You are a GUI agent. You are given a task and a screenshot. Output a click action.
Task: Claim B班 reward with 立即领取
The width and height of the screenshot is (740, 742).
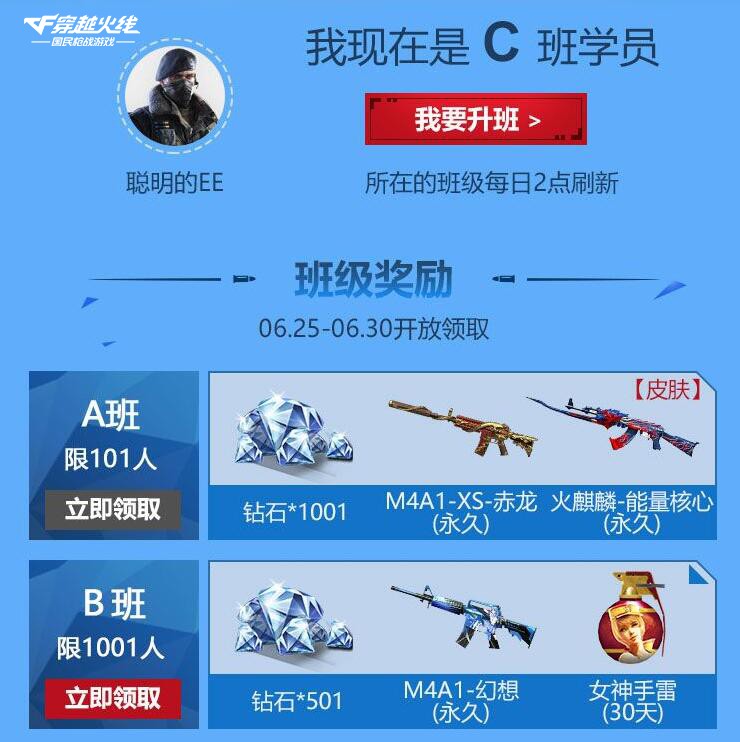[113, 697]
